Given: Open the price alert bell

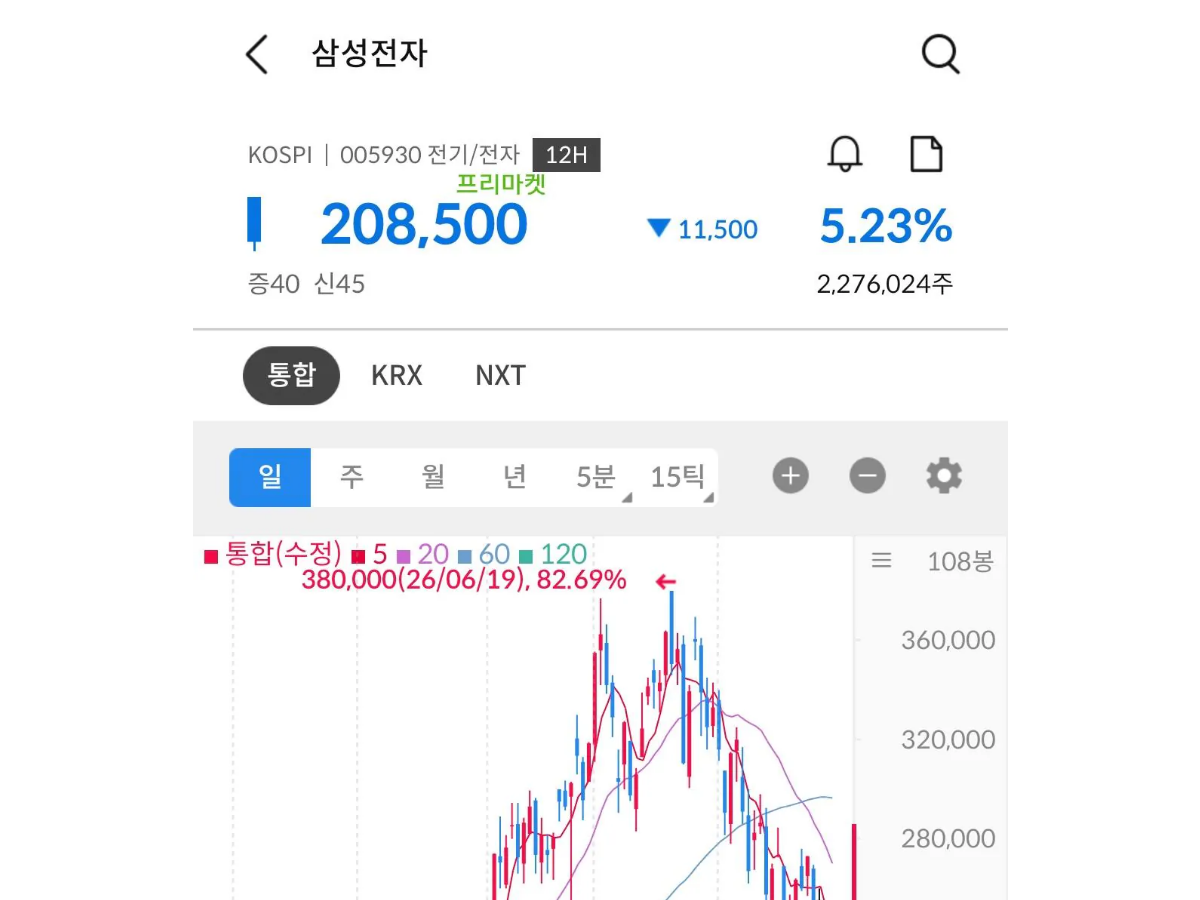Looking at the screenshot, I should pos(845,154).
